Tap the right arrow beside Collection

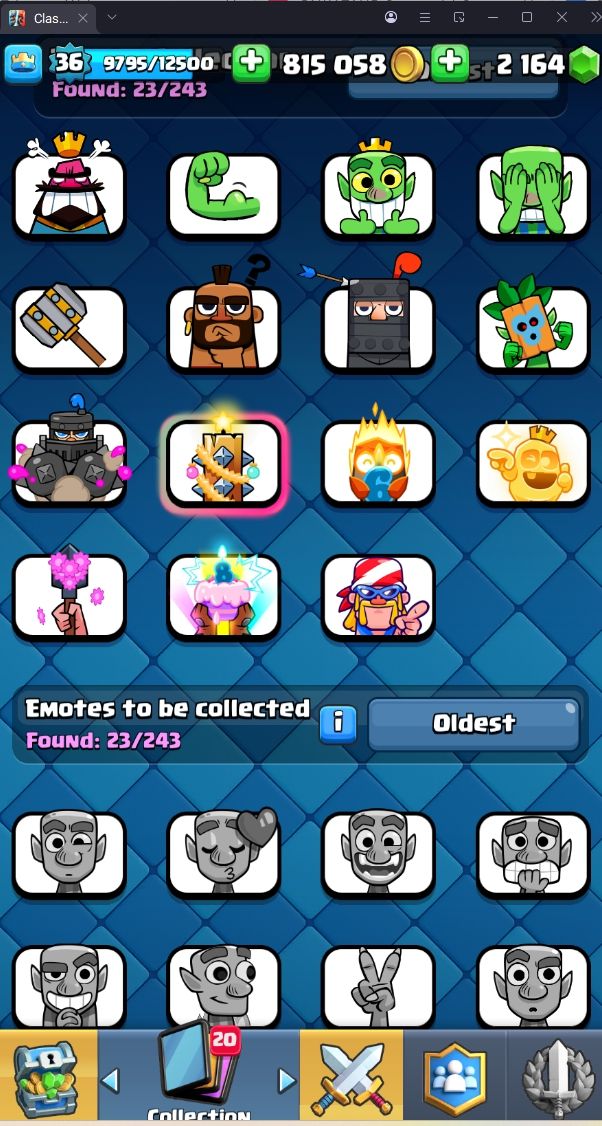click(x=287, y=1080)
